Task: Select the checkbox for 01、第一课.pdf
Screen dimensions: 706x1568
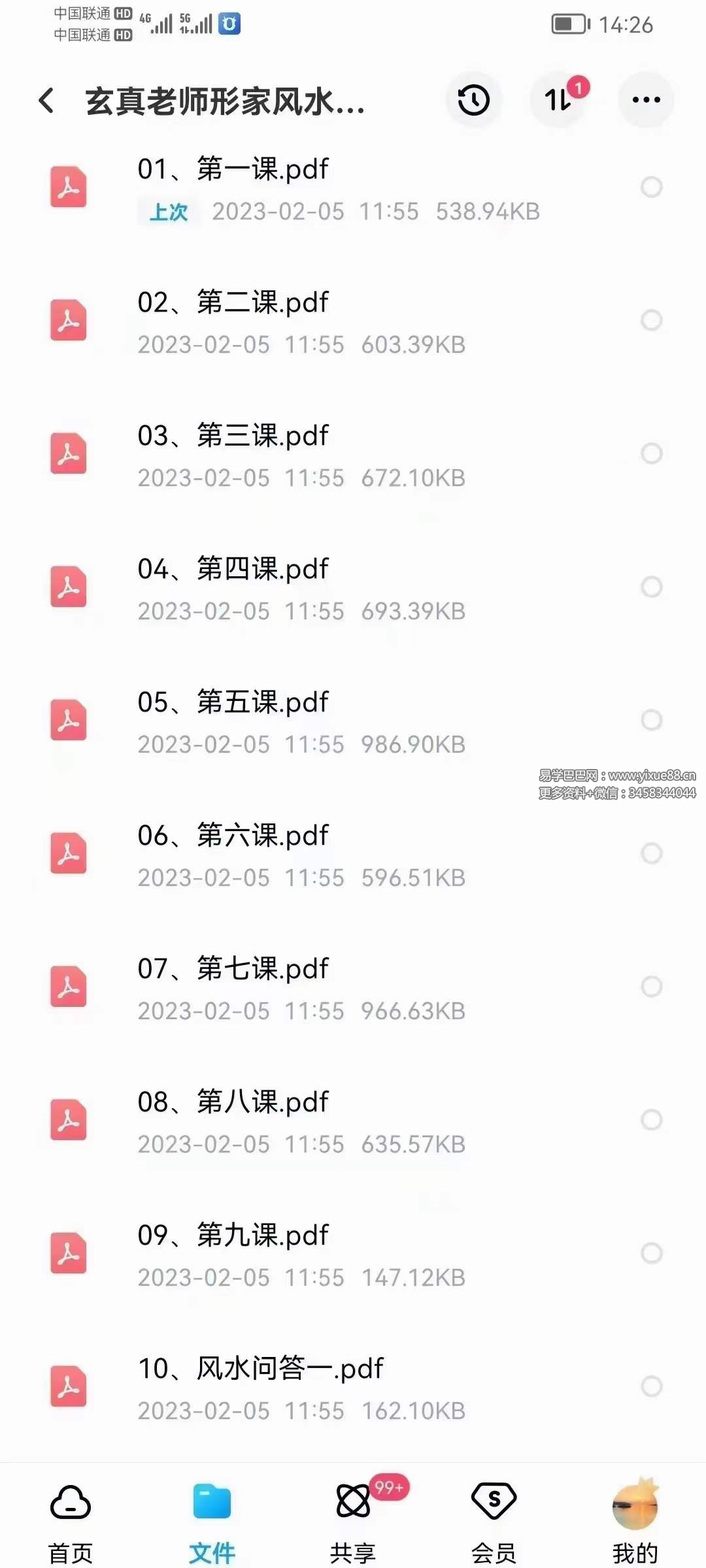Action: coord(652,188)
